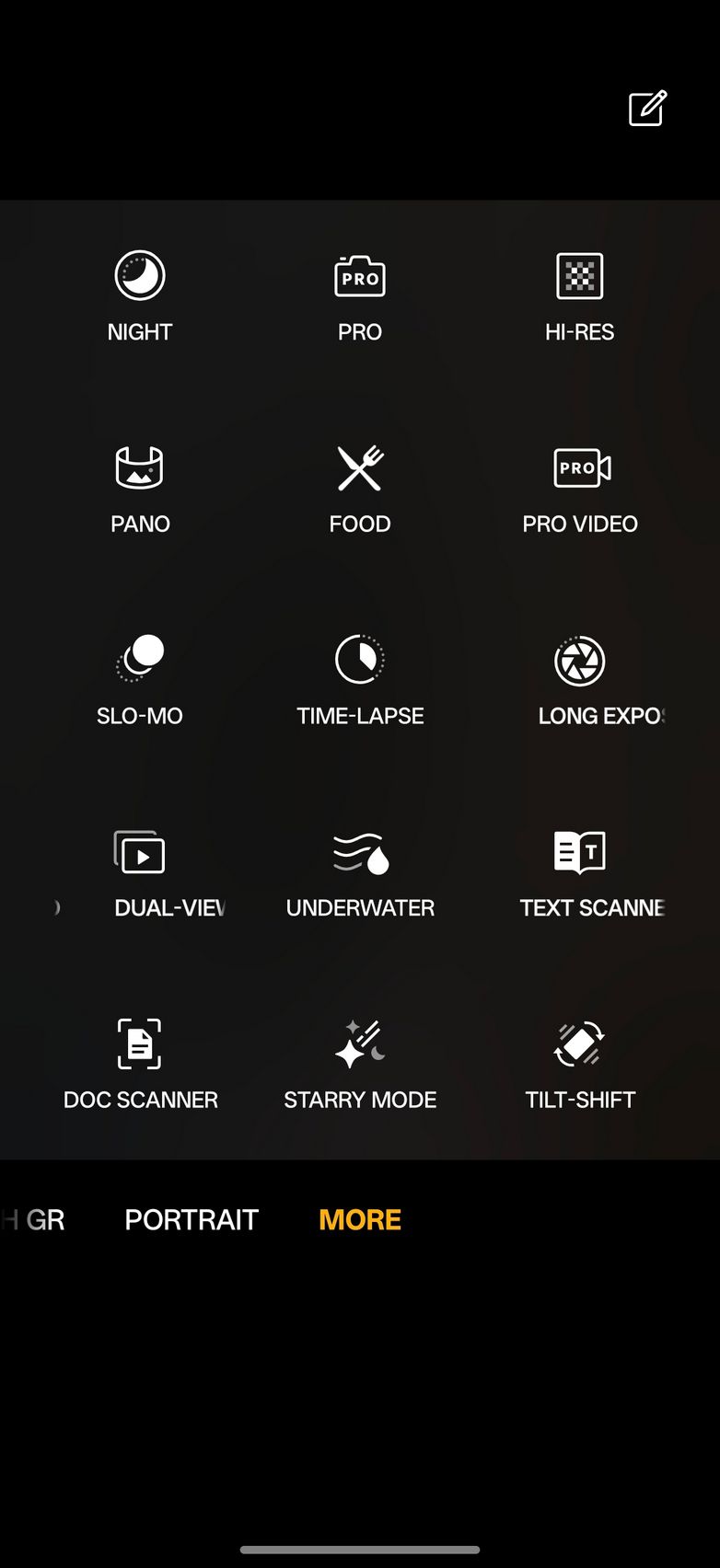The height and width of the screenshot is (1568, 720).
Task: Open the edit modes pencil icon
Action: (647, 109)
